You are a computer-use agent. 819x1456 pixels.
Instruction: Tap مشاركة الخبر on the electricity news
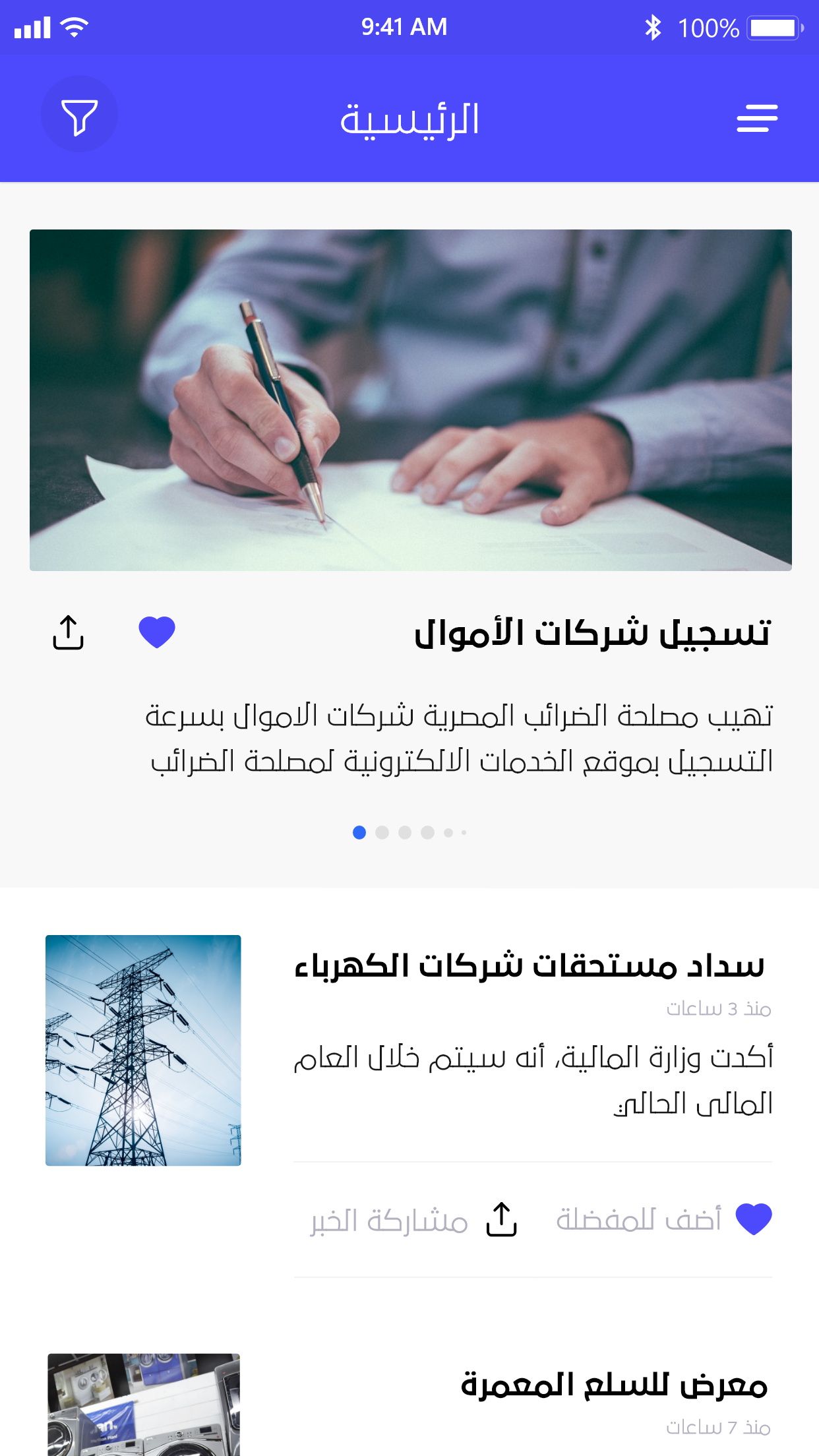click(414, 1220)
